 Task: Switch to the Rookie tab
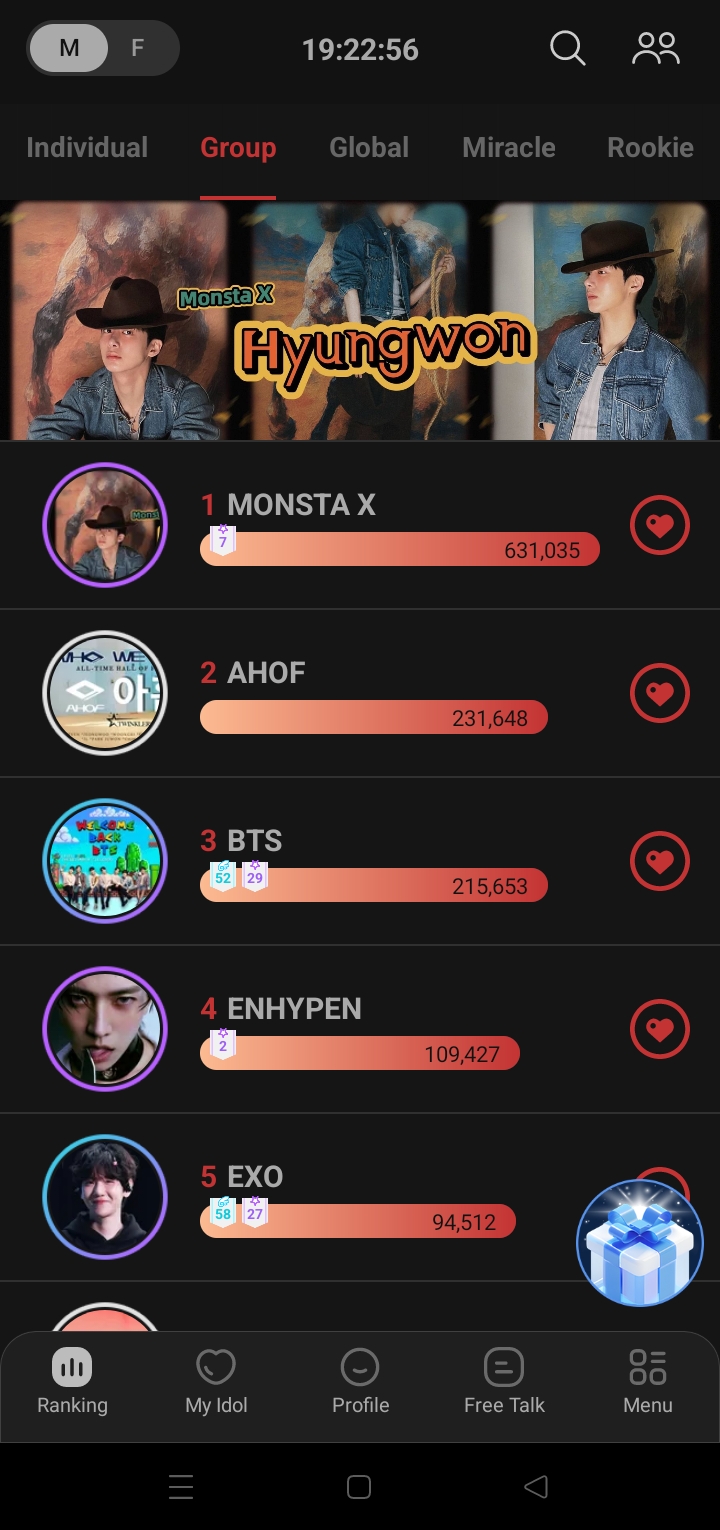point(650,148)
